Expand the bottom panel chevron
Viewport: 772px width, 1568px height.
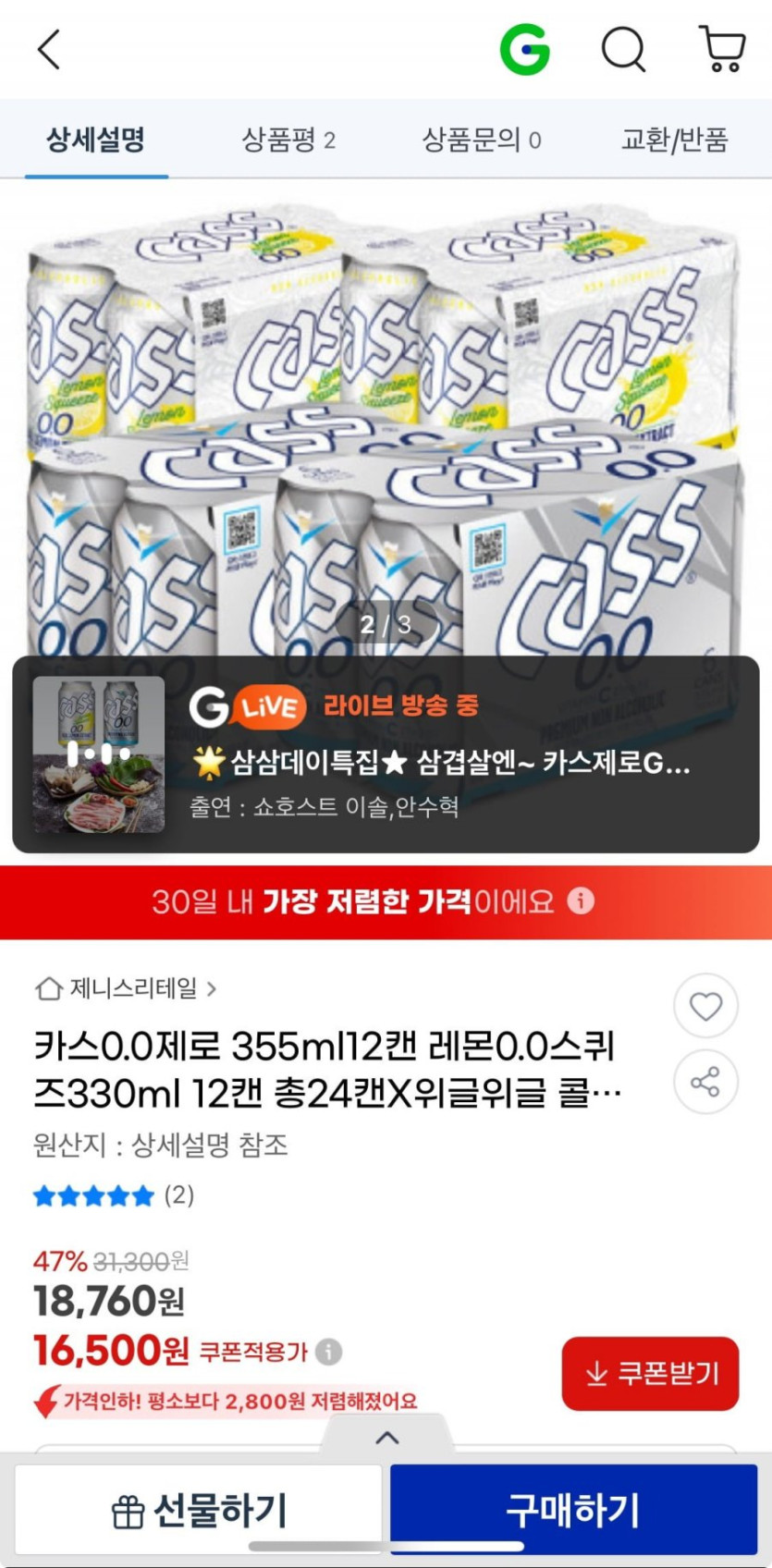387,1438
